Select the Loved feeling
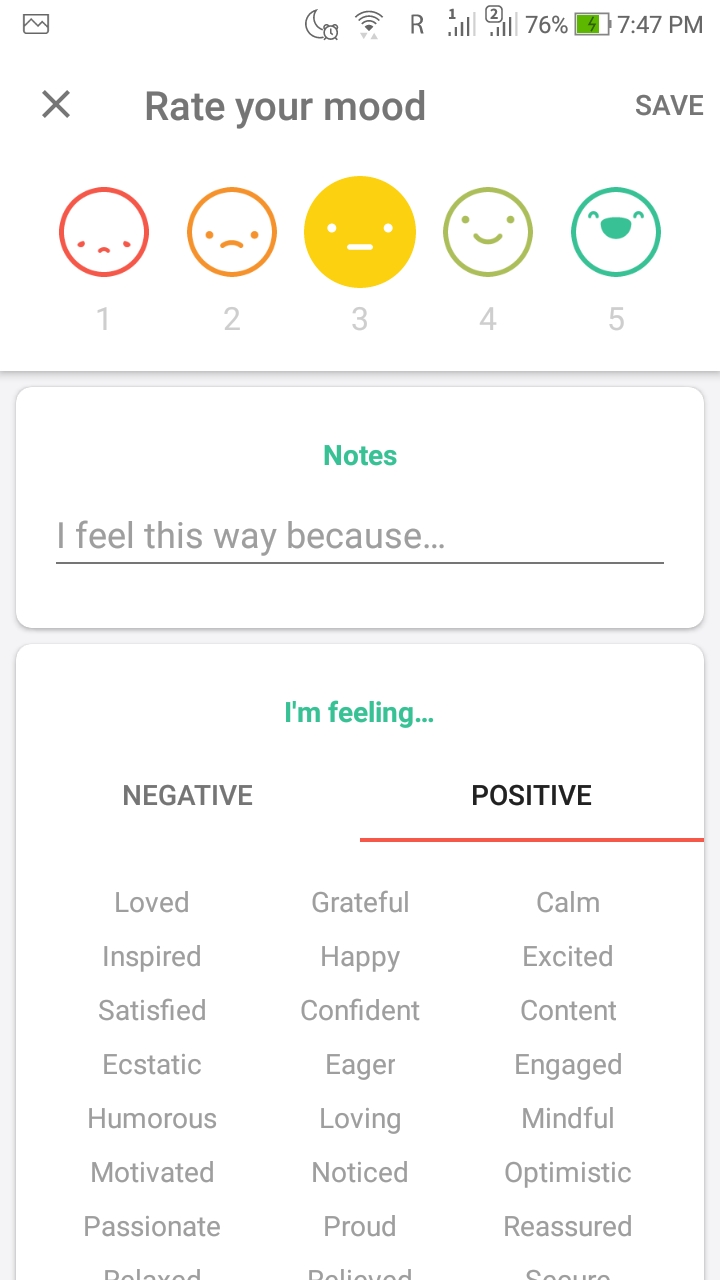This screenshot has height=1280, width=720. point(152,902)
